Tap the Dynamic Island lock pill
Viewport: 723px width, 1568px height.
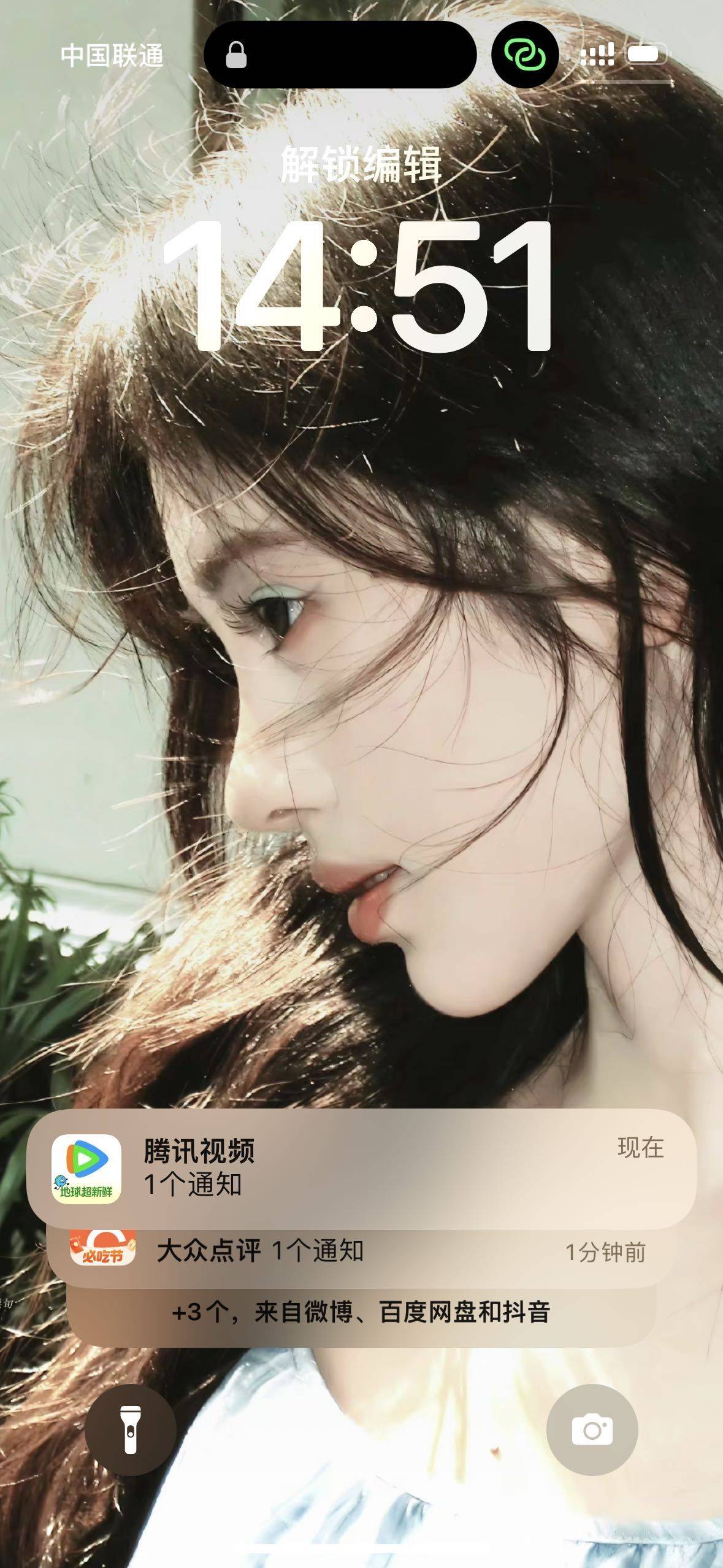click(340, 55)
